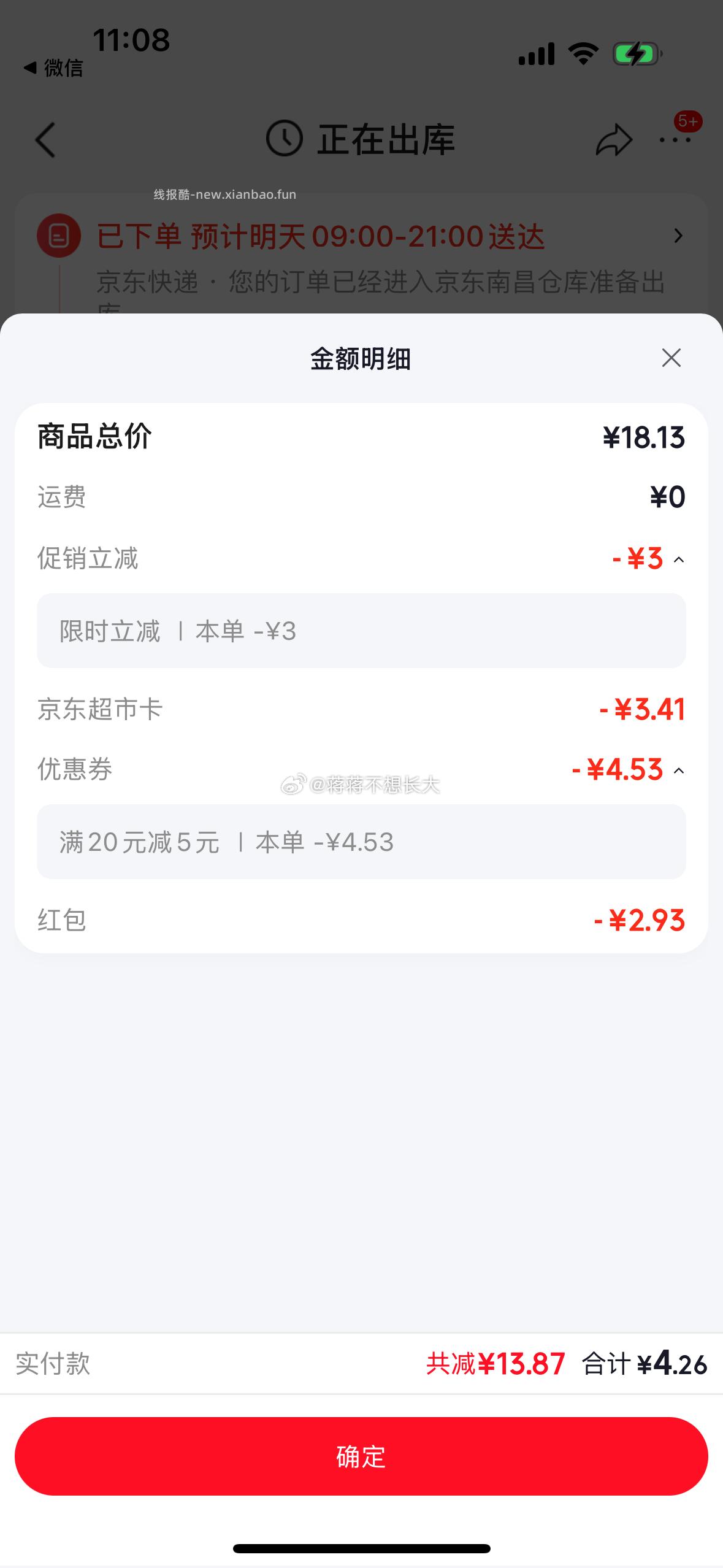Tap the red order status document icon
The width and height of the screenshot is (723, 1568).
pyautogui.click(x=59, y=236)
